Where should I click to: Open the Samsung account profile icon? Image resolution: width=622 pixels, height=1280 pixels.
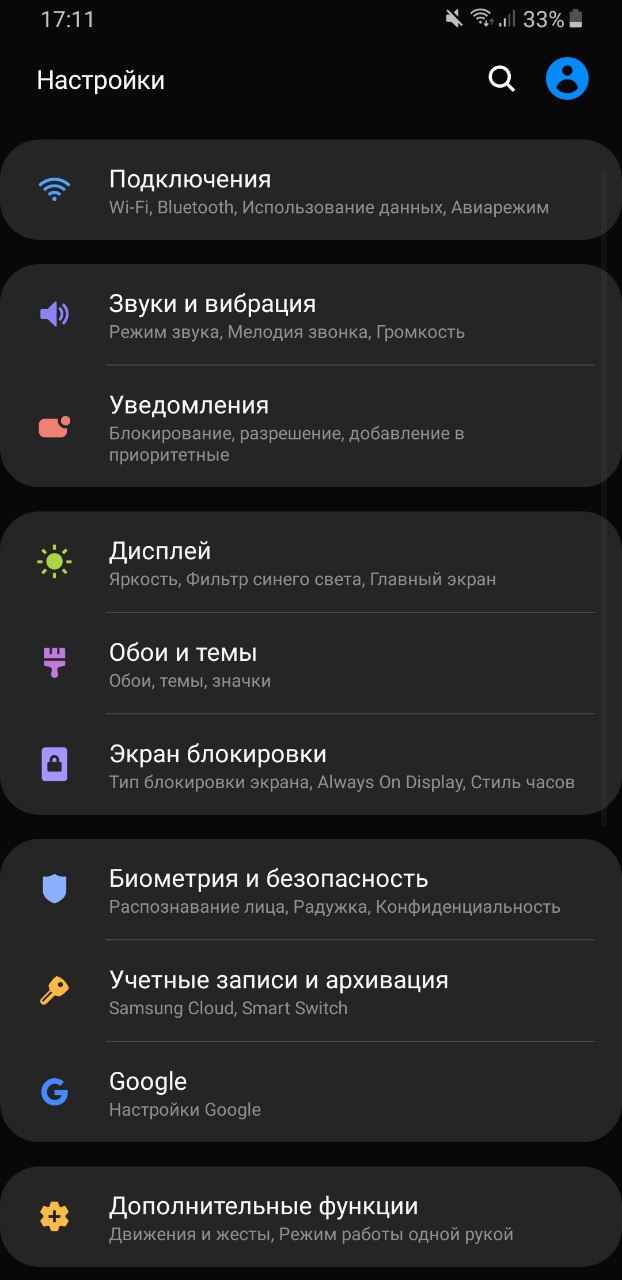[567, 78]
